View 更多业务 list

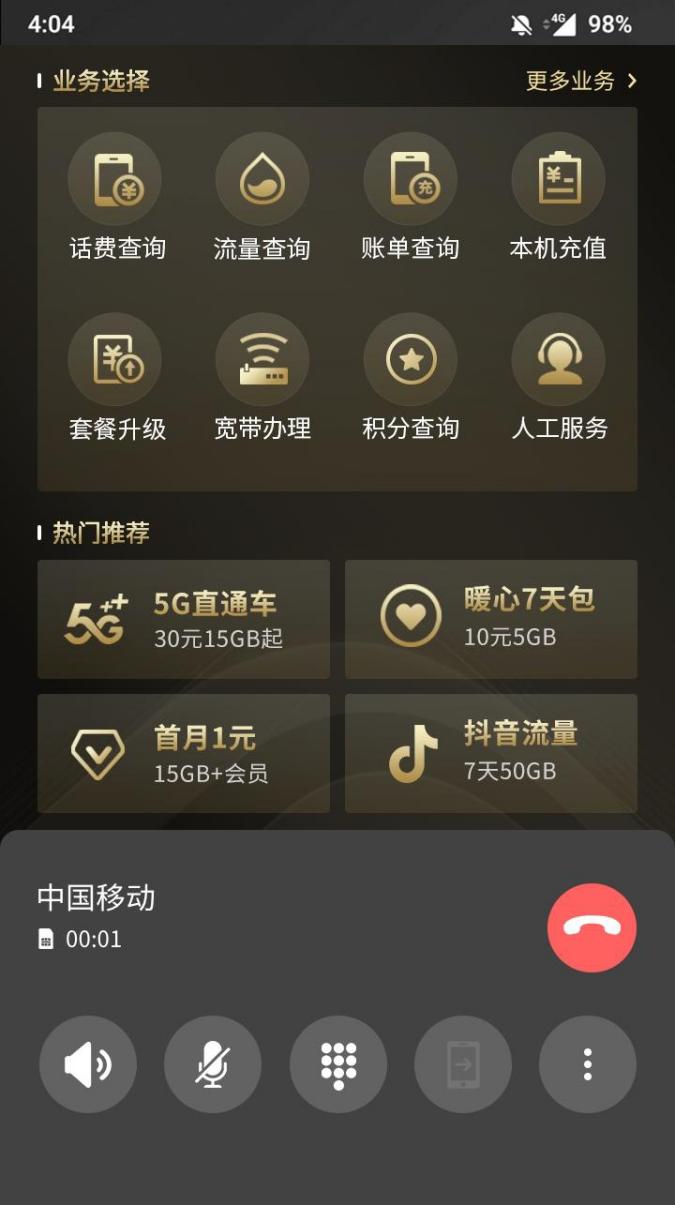580,81
